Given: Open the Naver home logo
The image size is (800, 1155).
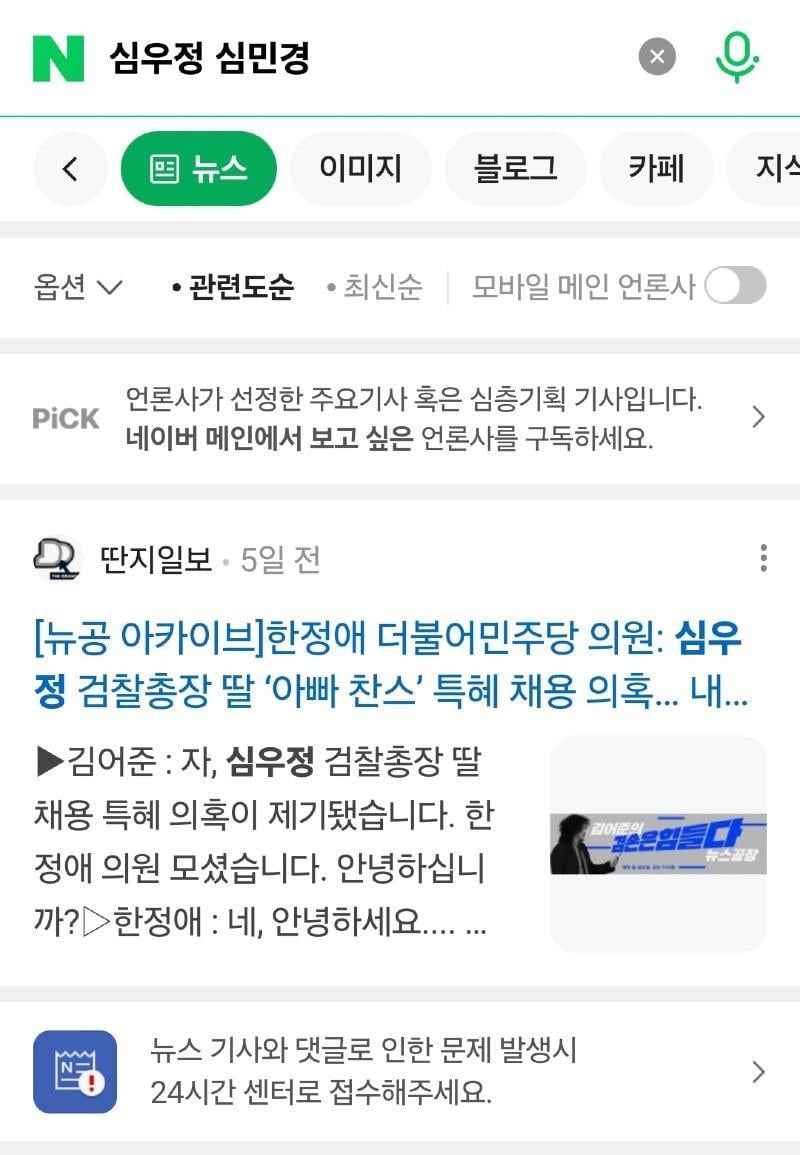Looking at the screenshot, I should (58, 58).
